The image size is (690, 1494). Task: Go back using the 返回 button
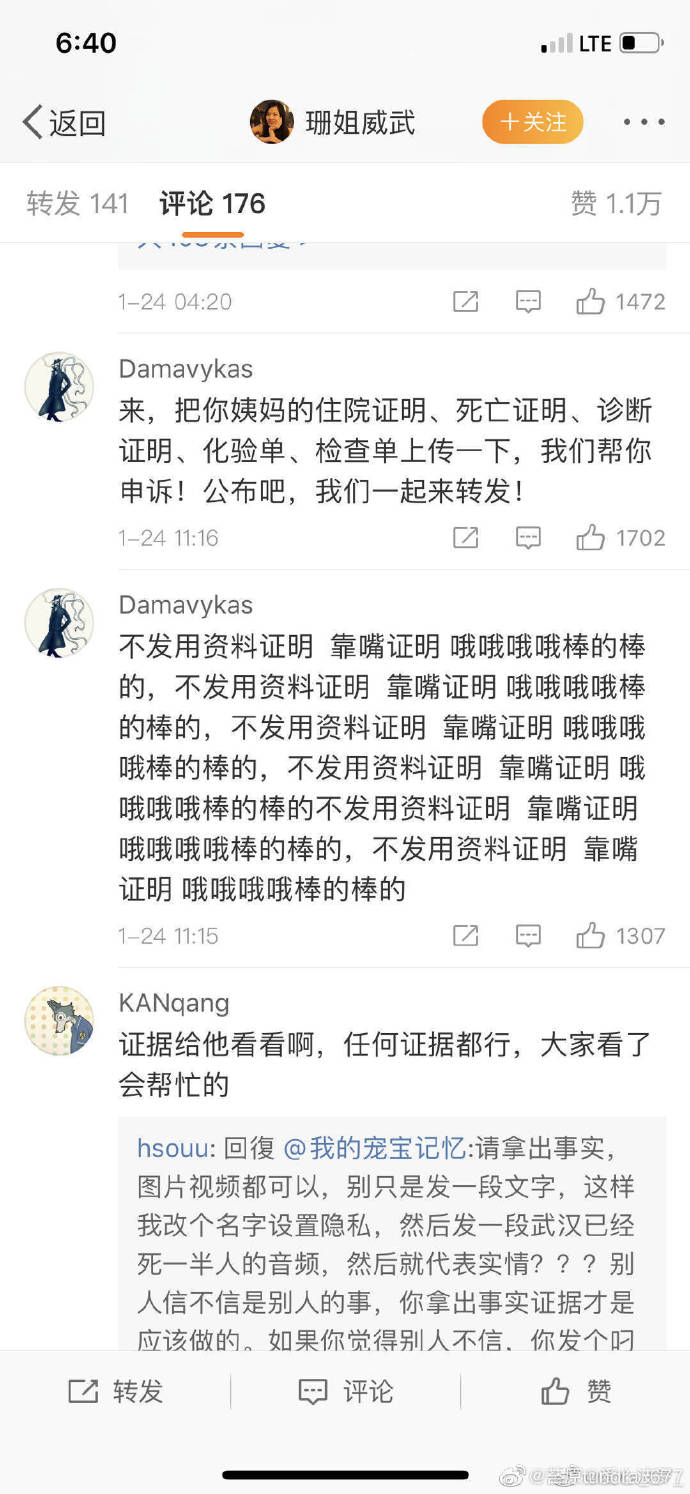pyautogui.click(x=64, y=123)
